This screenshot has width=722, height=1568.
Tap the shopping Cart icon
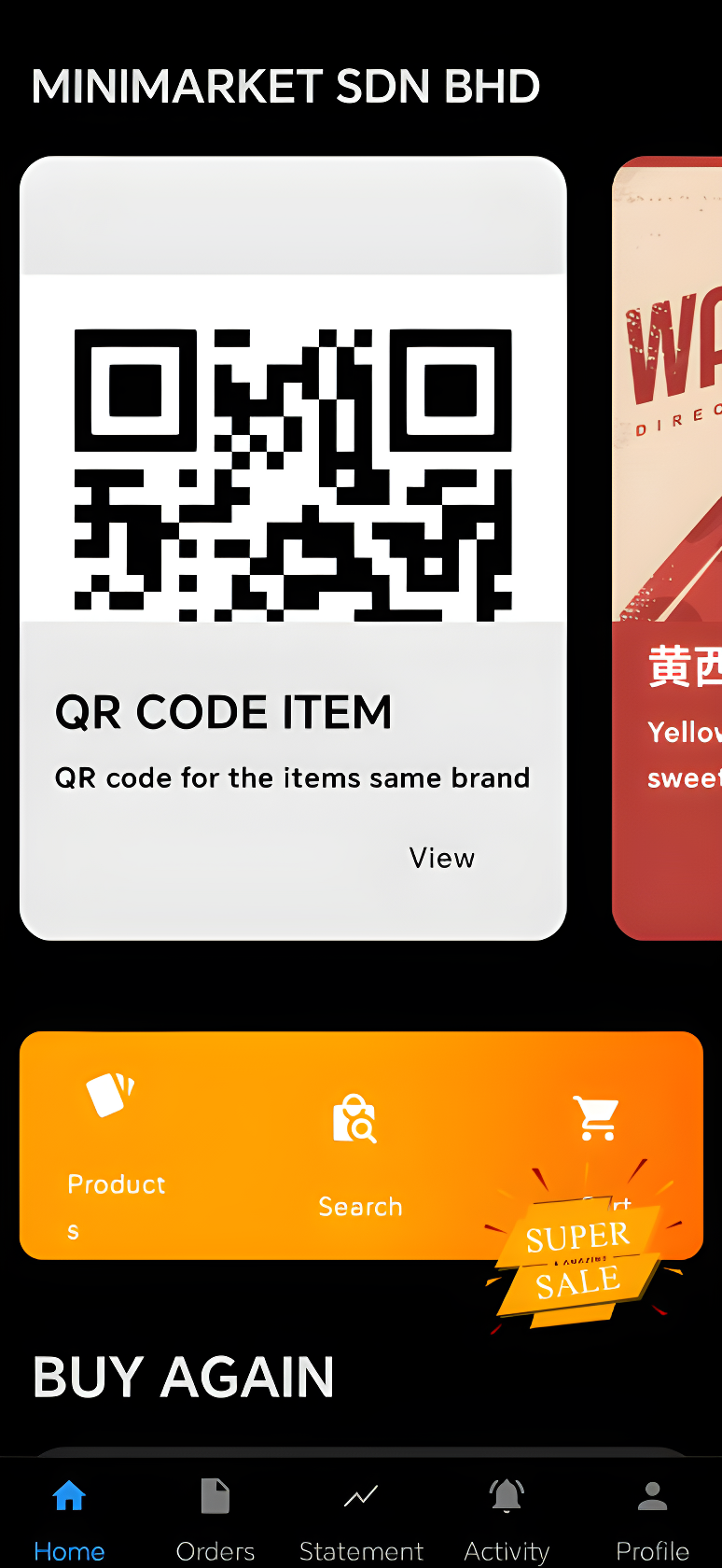[597, 1117]
